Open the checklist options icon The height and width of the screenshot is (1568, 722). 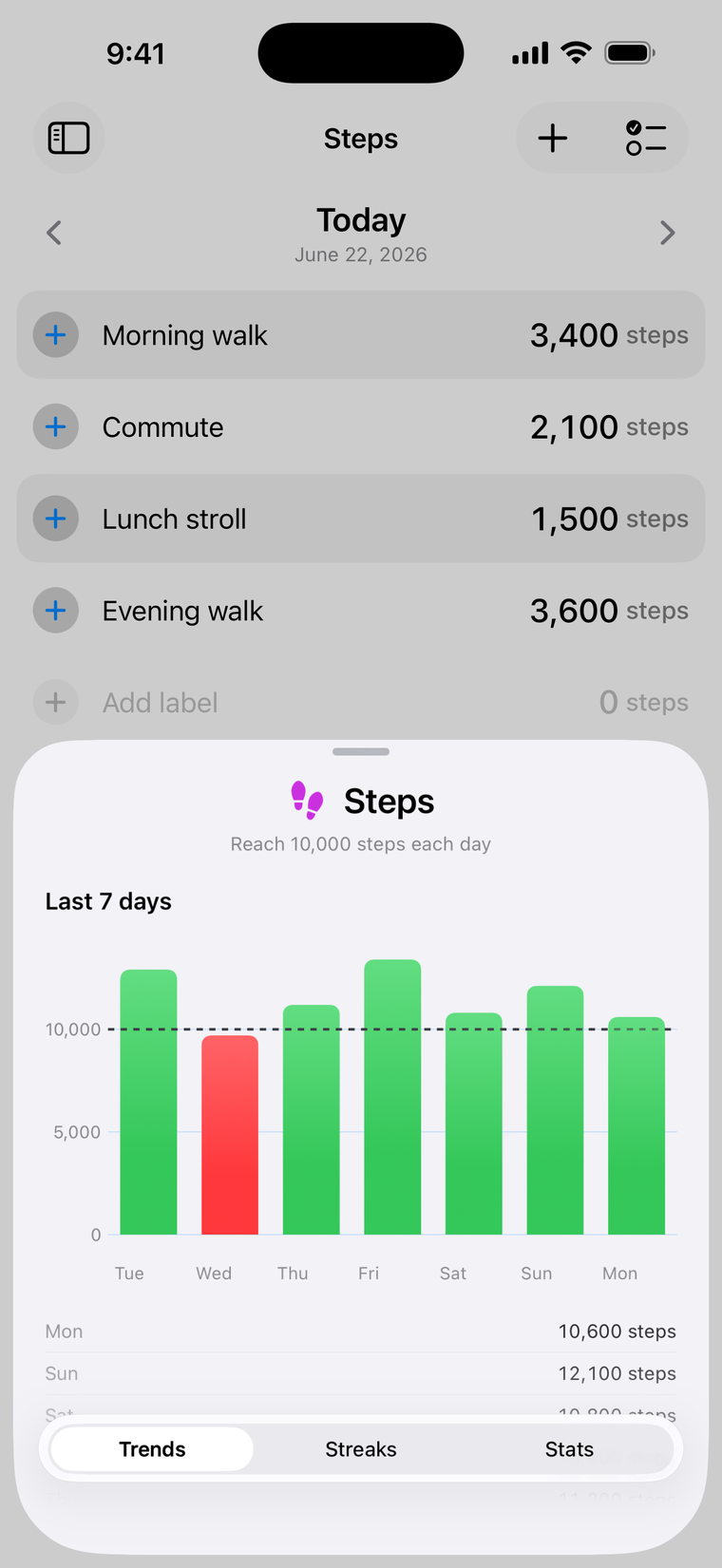point(646,139)
